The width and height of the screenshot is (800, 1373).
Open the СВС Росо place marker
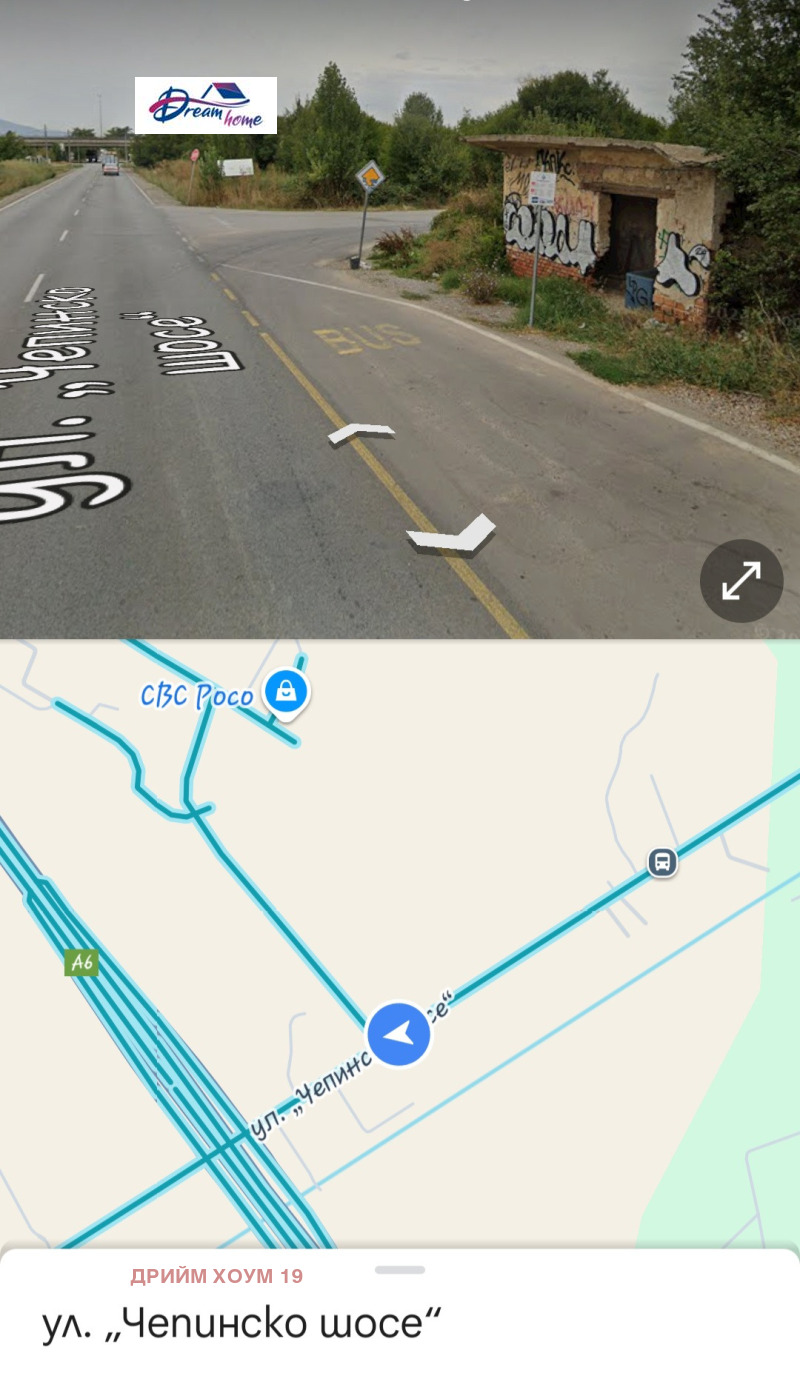pyautogui.click(x=286, y=690)
